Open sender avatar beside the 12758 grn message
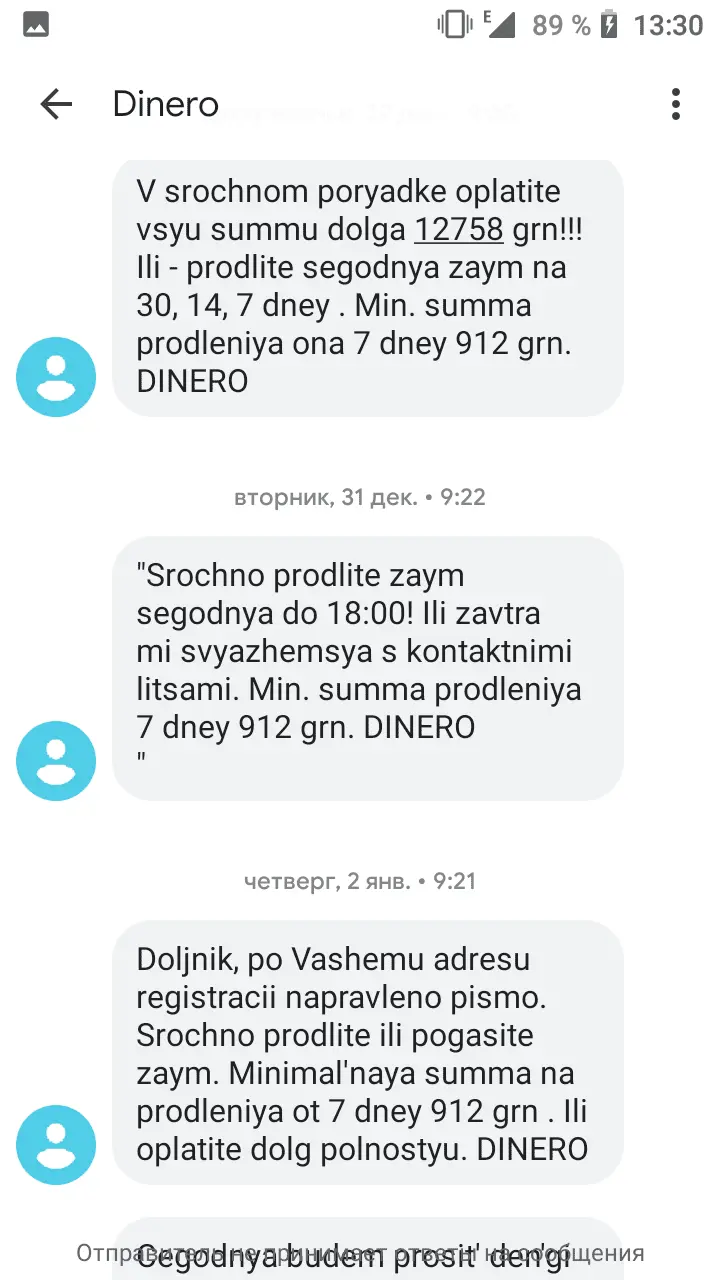Screen dimensions: 720x1280 [x=56, y=377]
